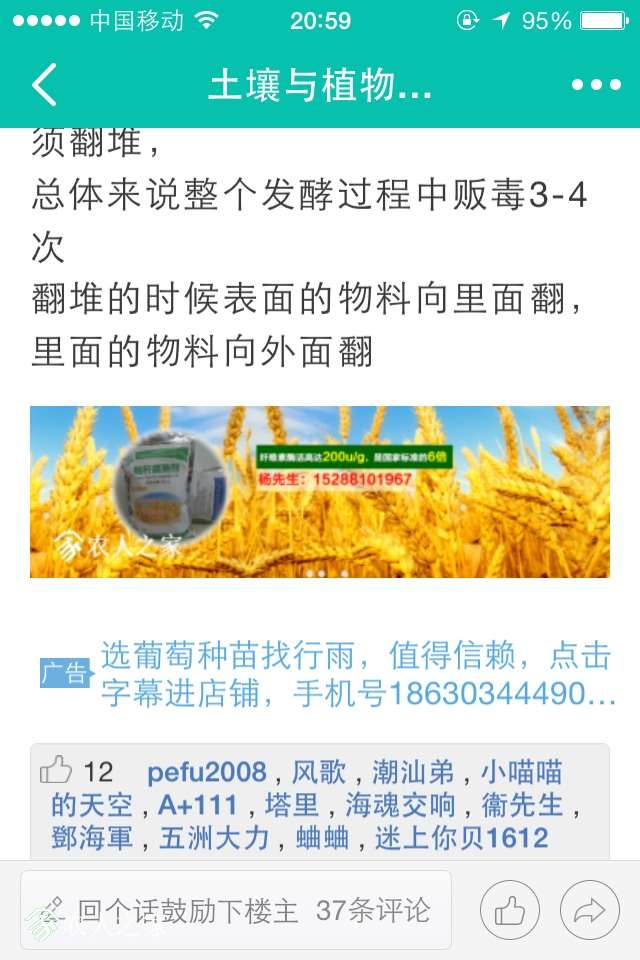View the profile of pefu2008
This screenshot has height=960, width=640.
[x=206, y=772]
